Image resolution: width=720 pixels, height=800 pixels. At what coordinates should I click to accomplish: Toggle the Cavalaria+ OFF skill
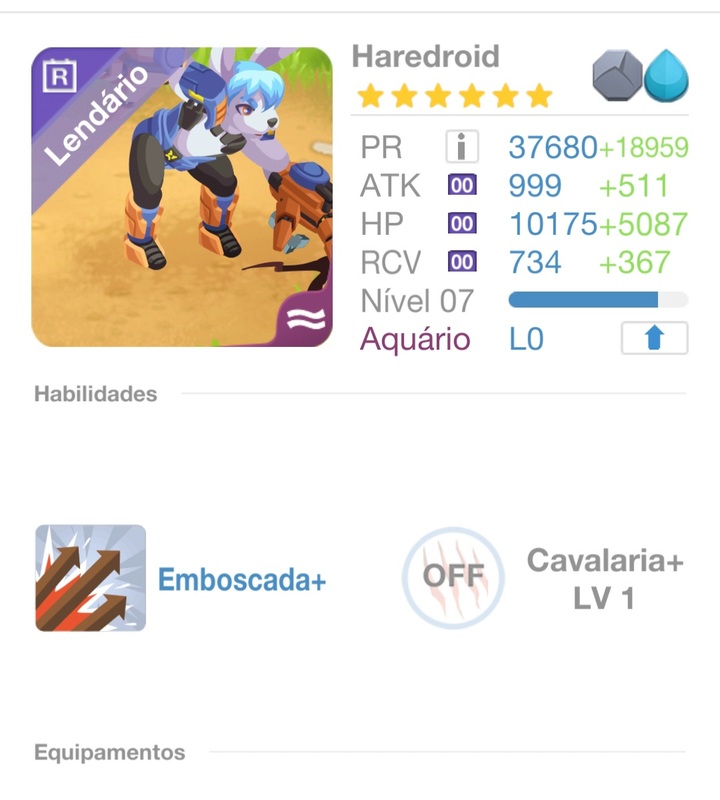tap(453, 577)
